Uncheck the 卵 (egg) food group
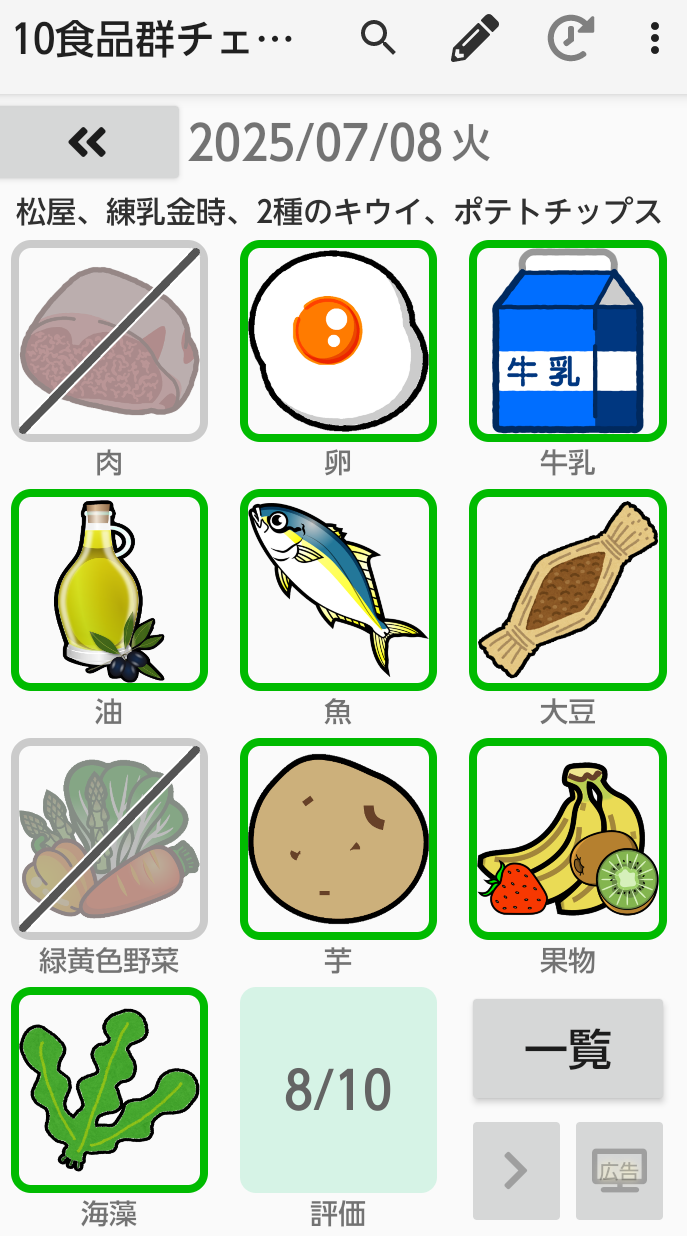This screenshot has width=687, height=1236. click(x=338, y=341)
